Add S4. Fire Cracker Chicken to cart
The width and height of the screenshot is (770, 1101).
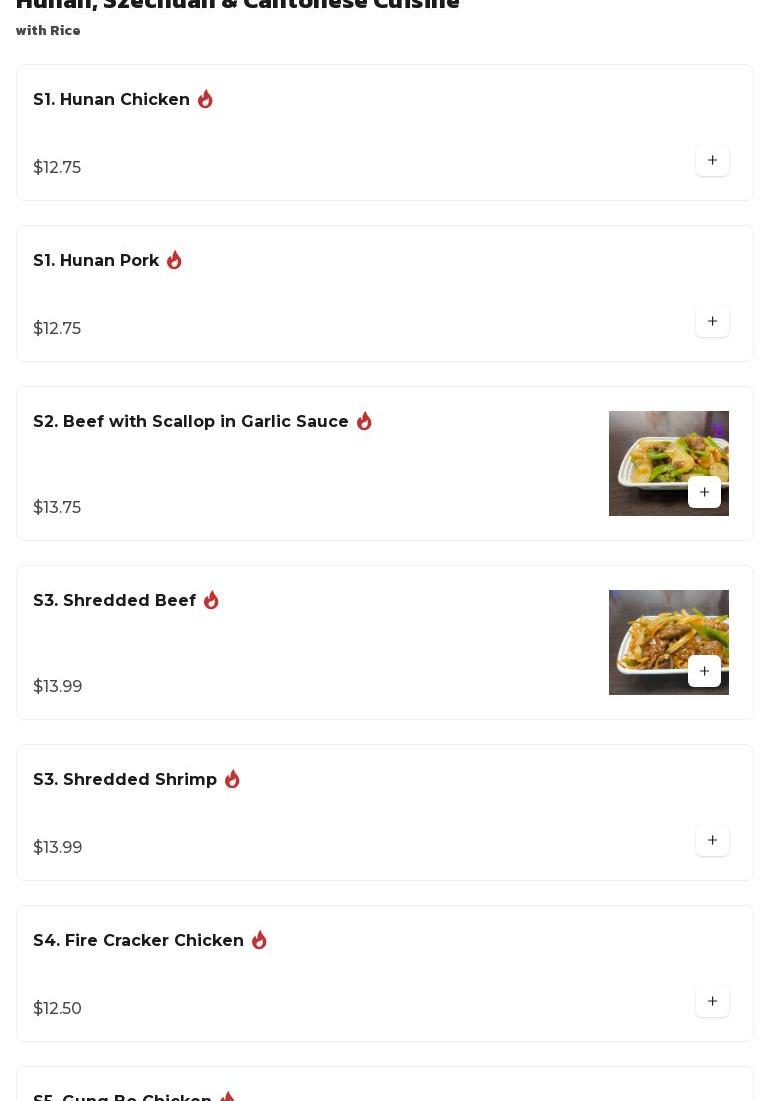tap(712, 1002)
